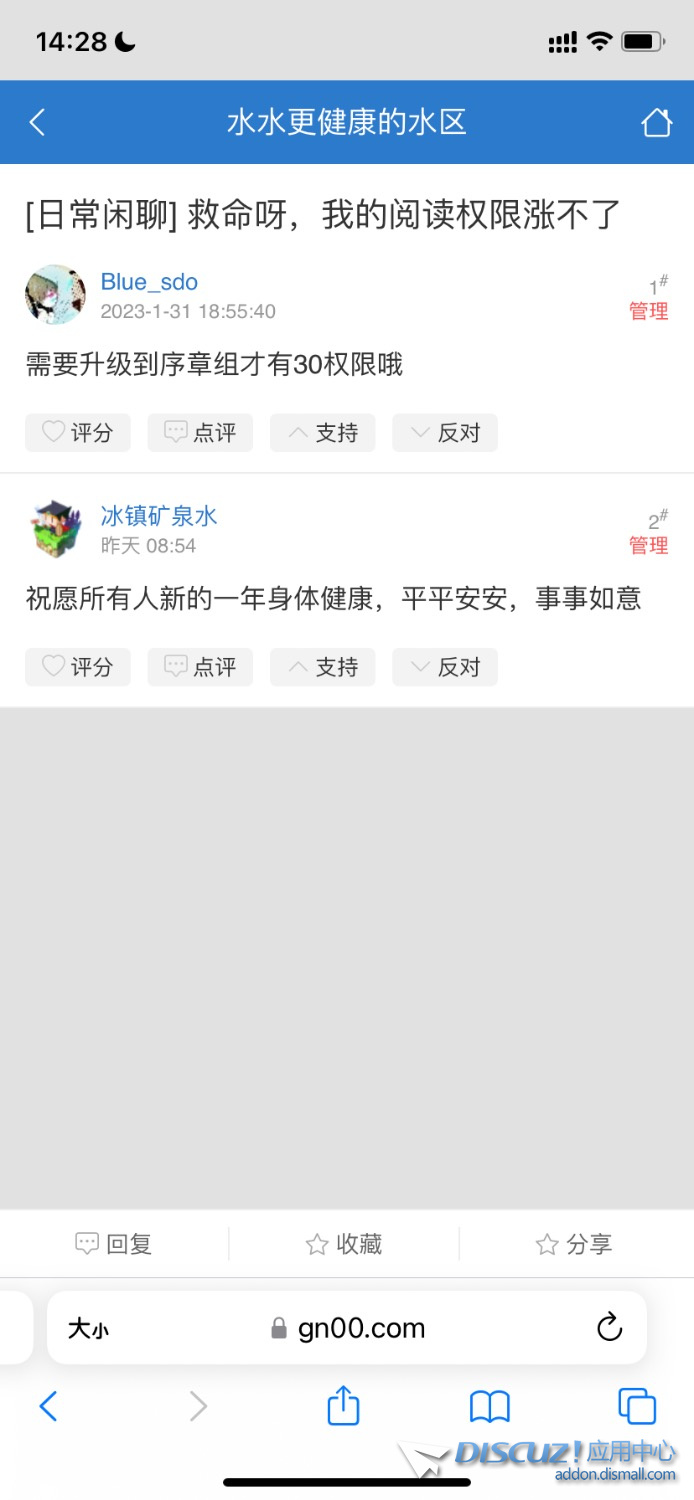Go back using the header arrow
Screen dimensions: 694x1500
37,122
